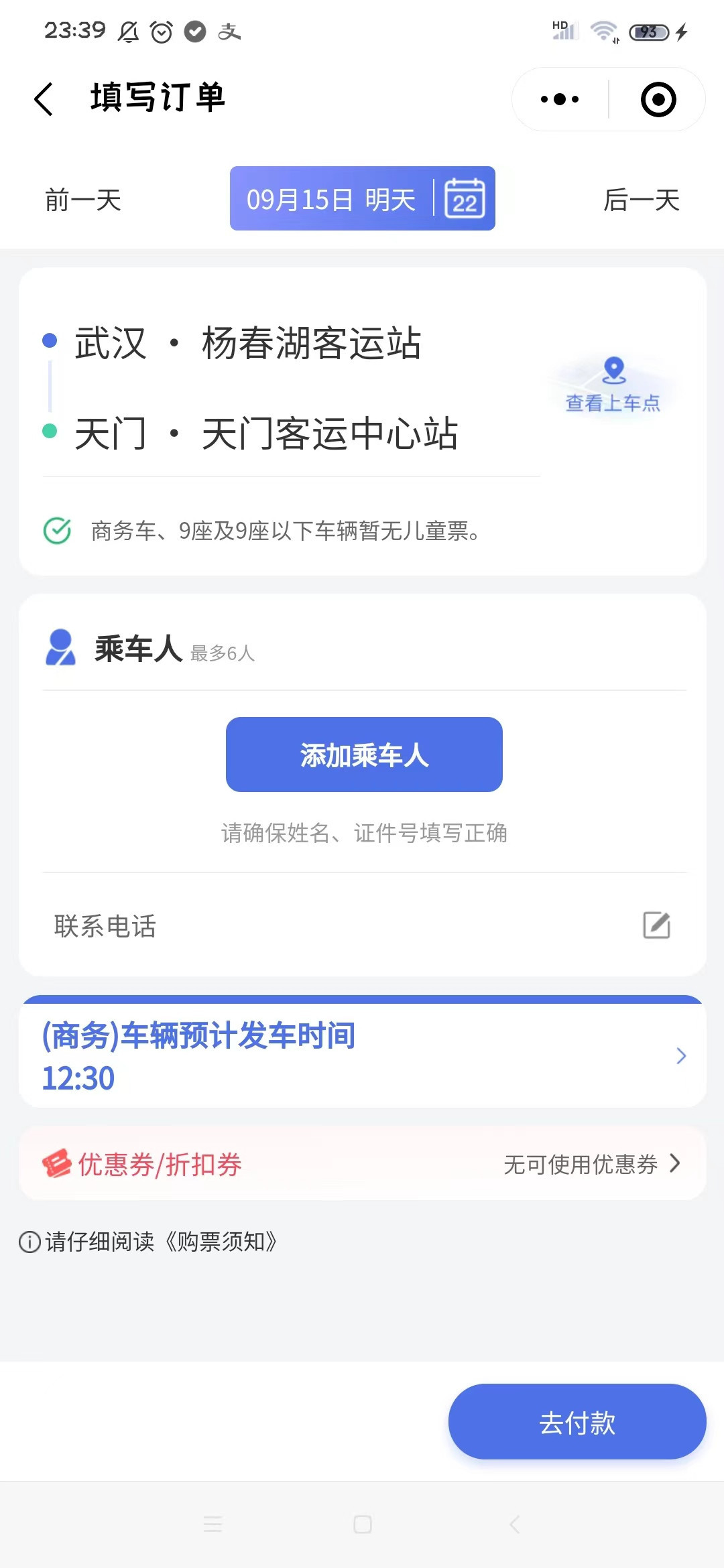Tap 去付款 to proceed to payment
Screen dimensions: 724x1568
[x=577, y=1421]
